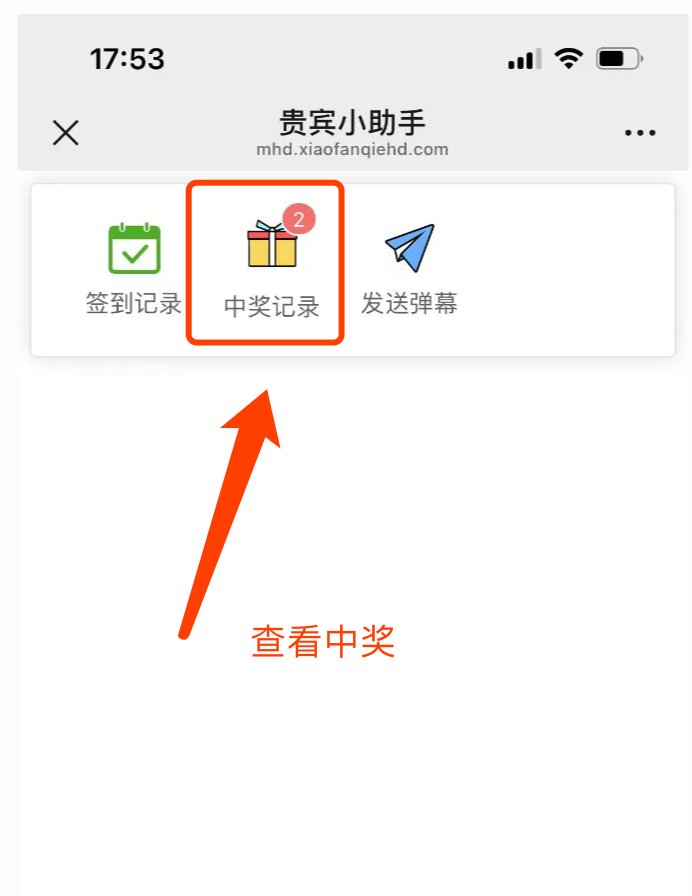Open the three-dot more options menu
Image resolution: width=692 pixels, height=896 pixels.
[640, 133]
